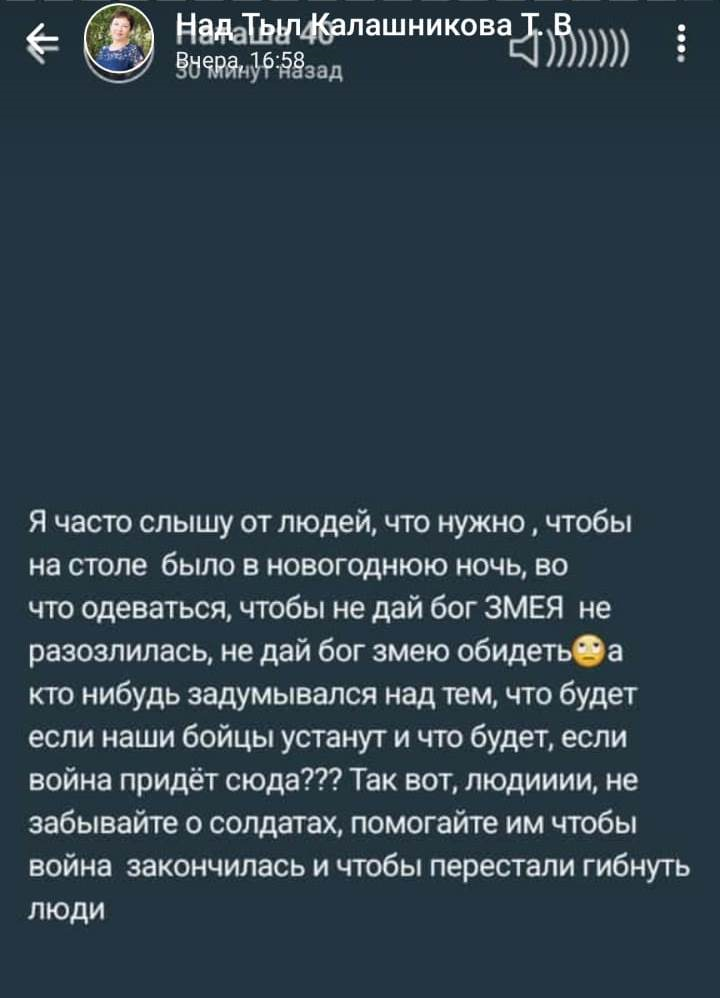Viewport: 720px width, 998px height.
Task: Go back using the top-left arrow
Action: click(x=40, y=42)
